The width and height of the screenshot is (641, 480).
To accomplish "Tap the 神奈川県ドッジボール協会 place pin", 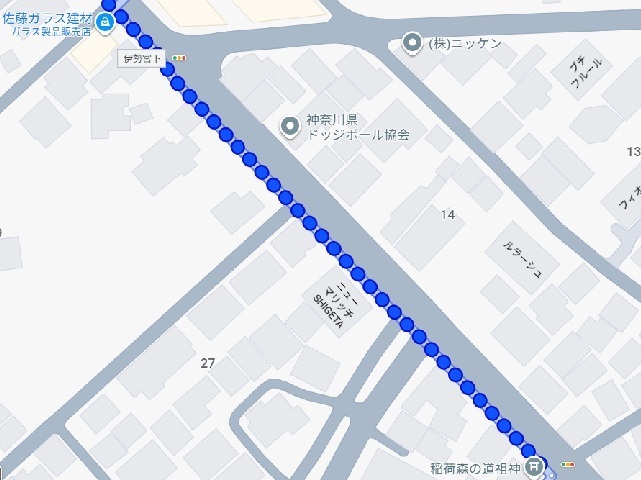I will click(x=290, y=125).
